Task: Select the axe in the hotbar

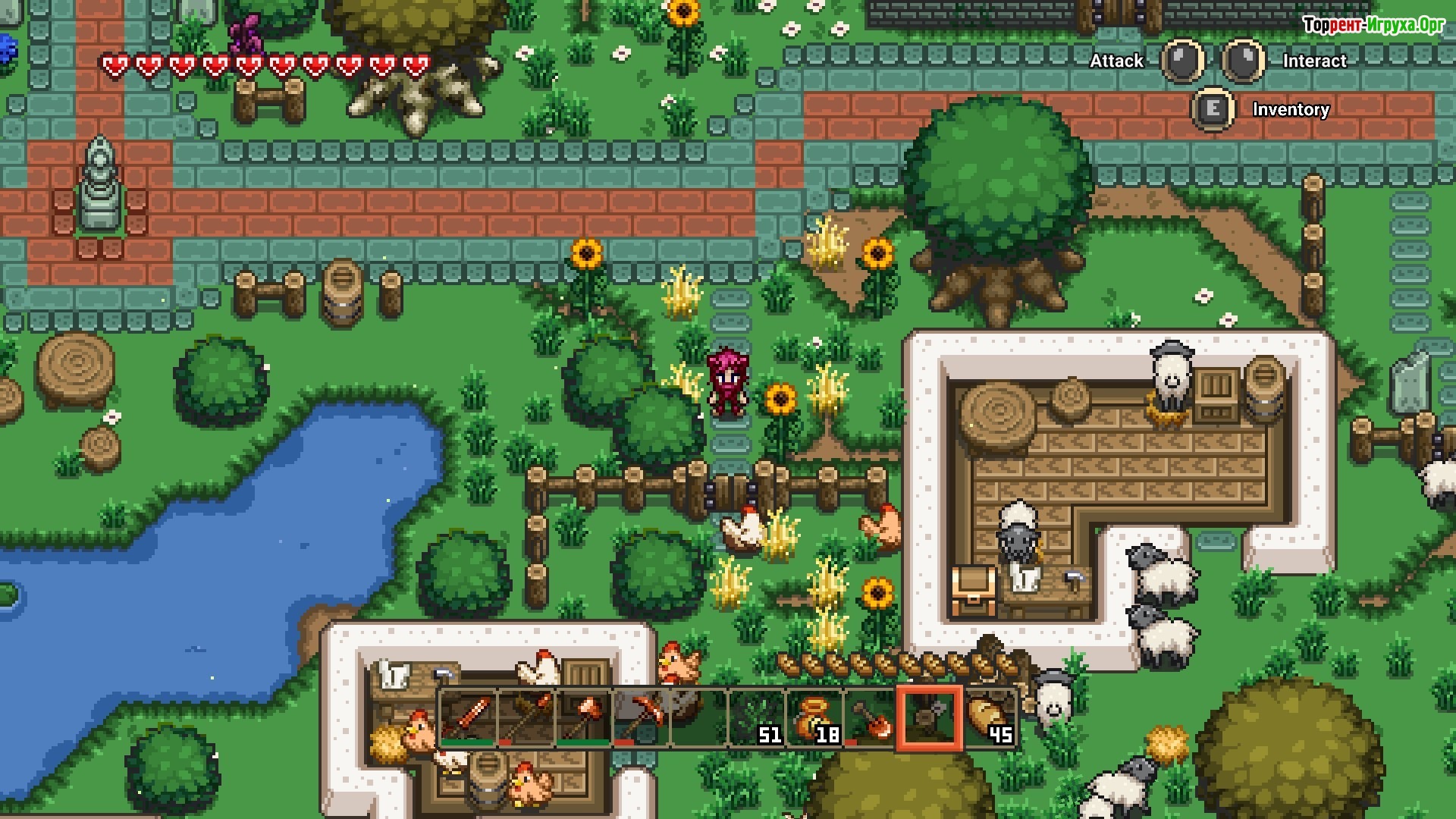Action: coord(526,718)
